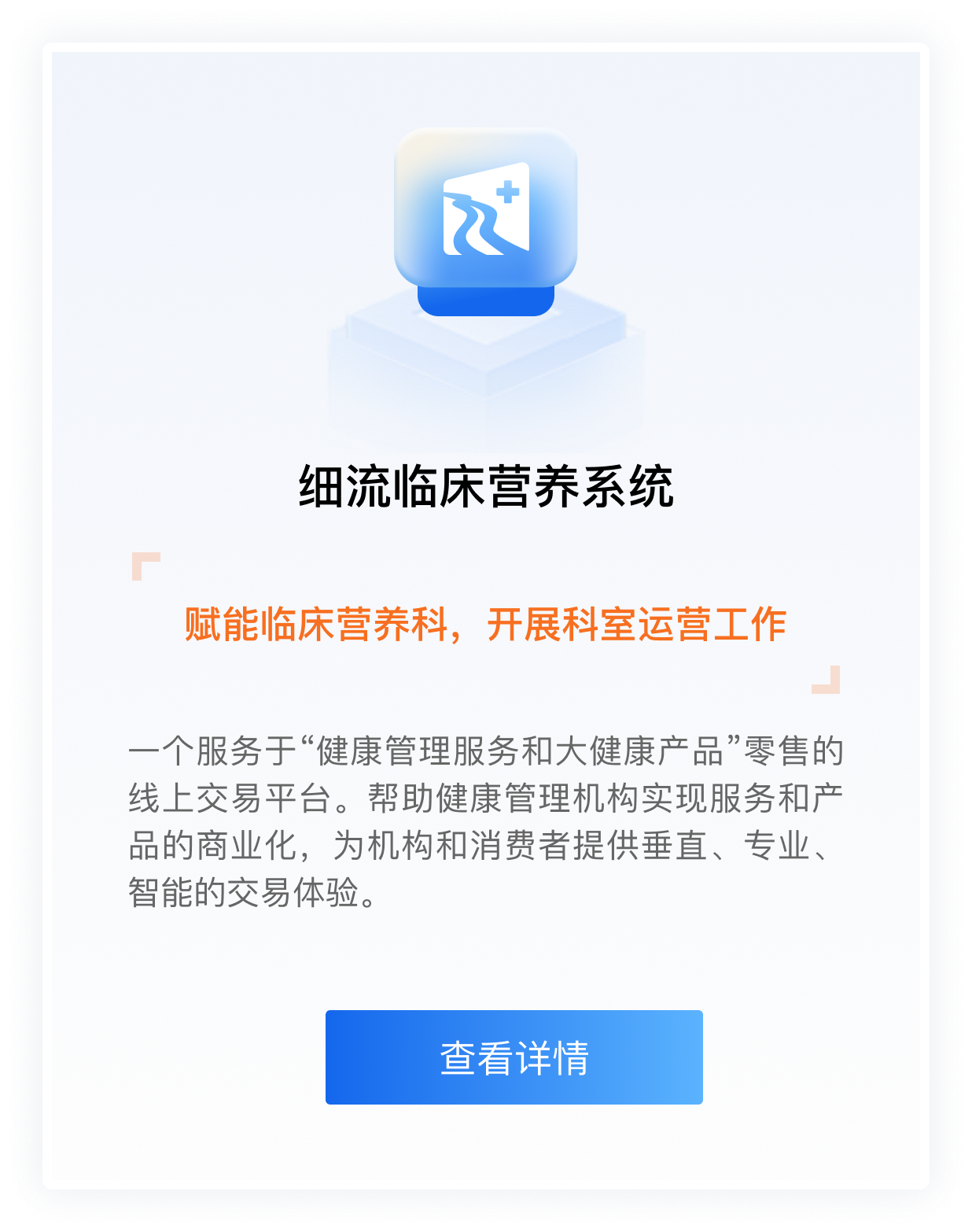Tap the 查看详情 button
This screenshot has height=1232, width=972.
514,1057
